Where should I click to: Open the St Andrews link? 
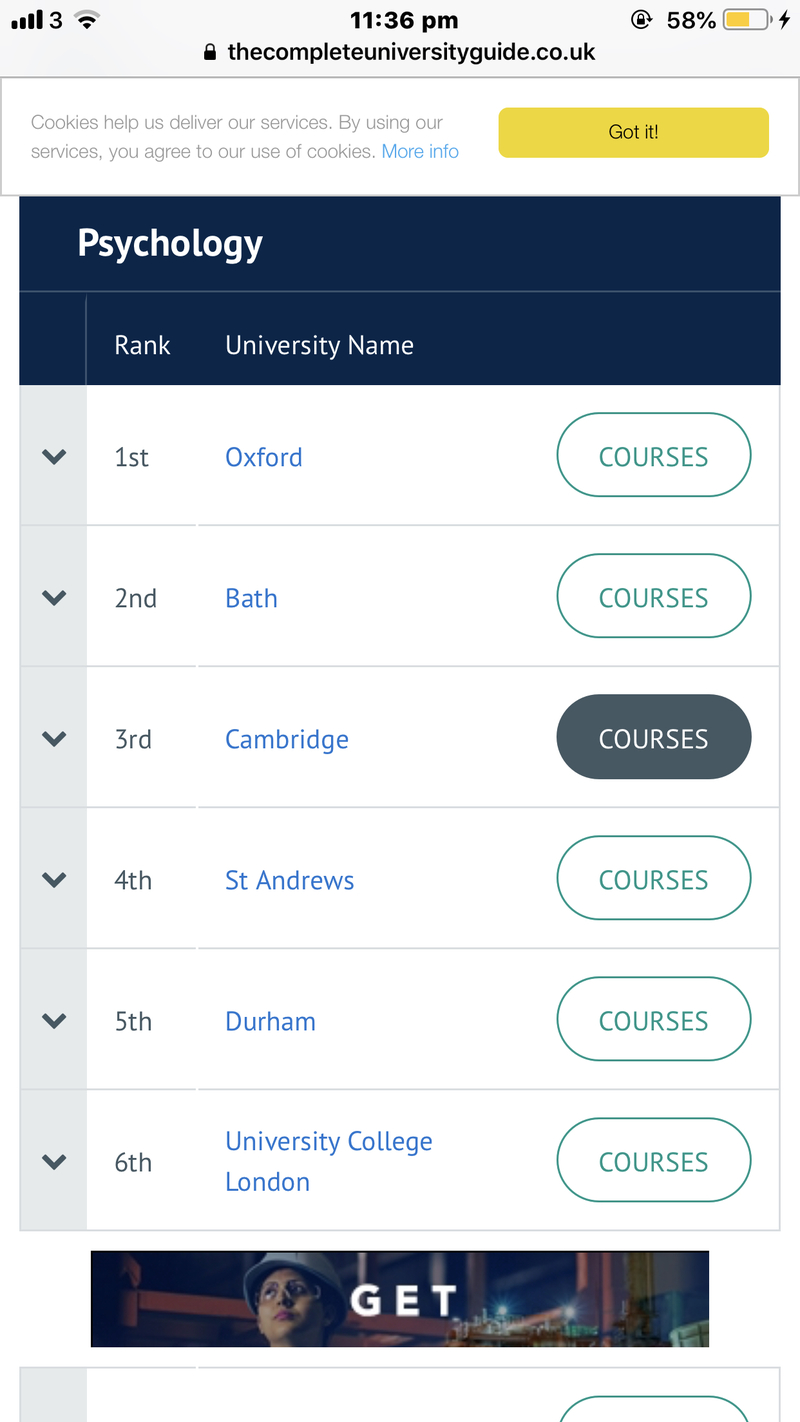click(x=290, y=880)
